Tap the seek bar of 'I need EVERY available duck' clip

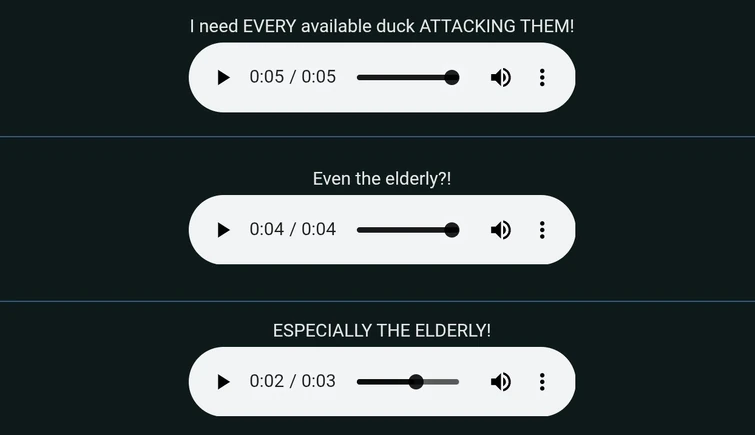[x=405, y=78]
